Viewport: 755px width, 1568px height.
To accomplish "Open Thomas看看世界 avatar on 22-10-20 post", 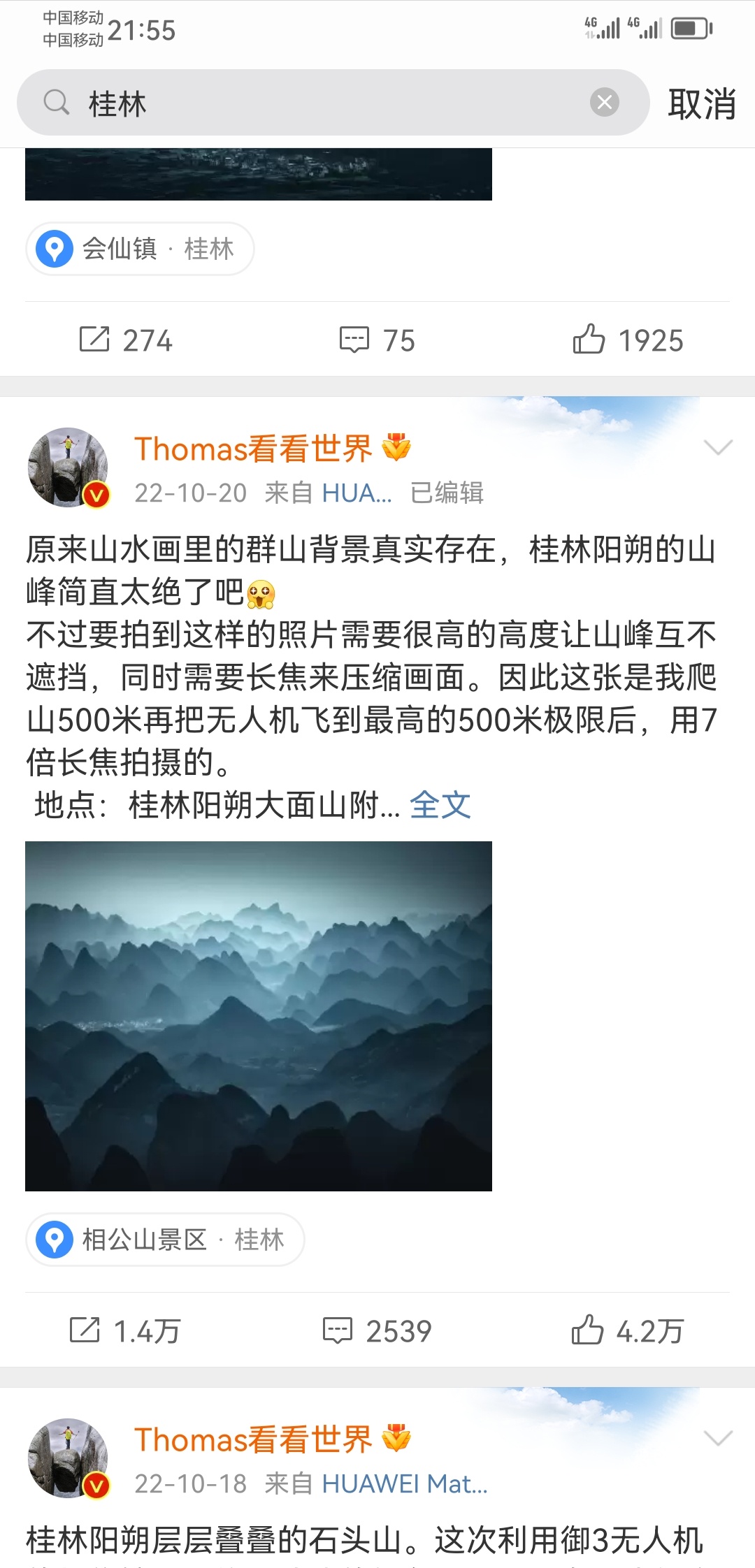I will click(68, 467).
